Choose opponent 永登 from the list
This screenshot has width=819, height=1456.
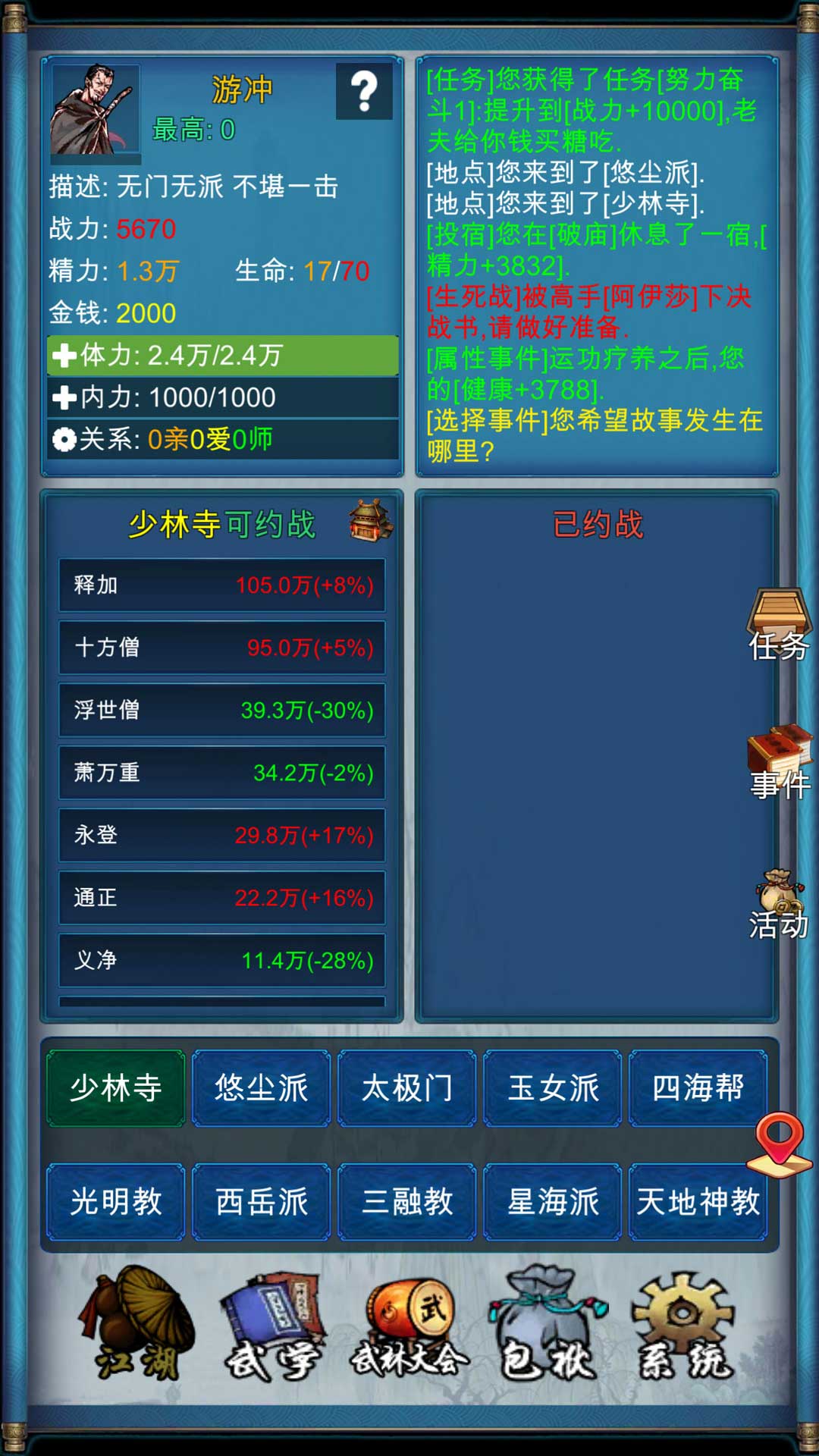coord(222,836)
